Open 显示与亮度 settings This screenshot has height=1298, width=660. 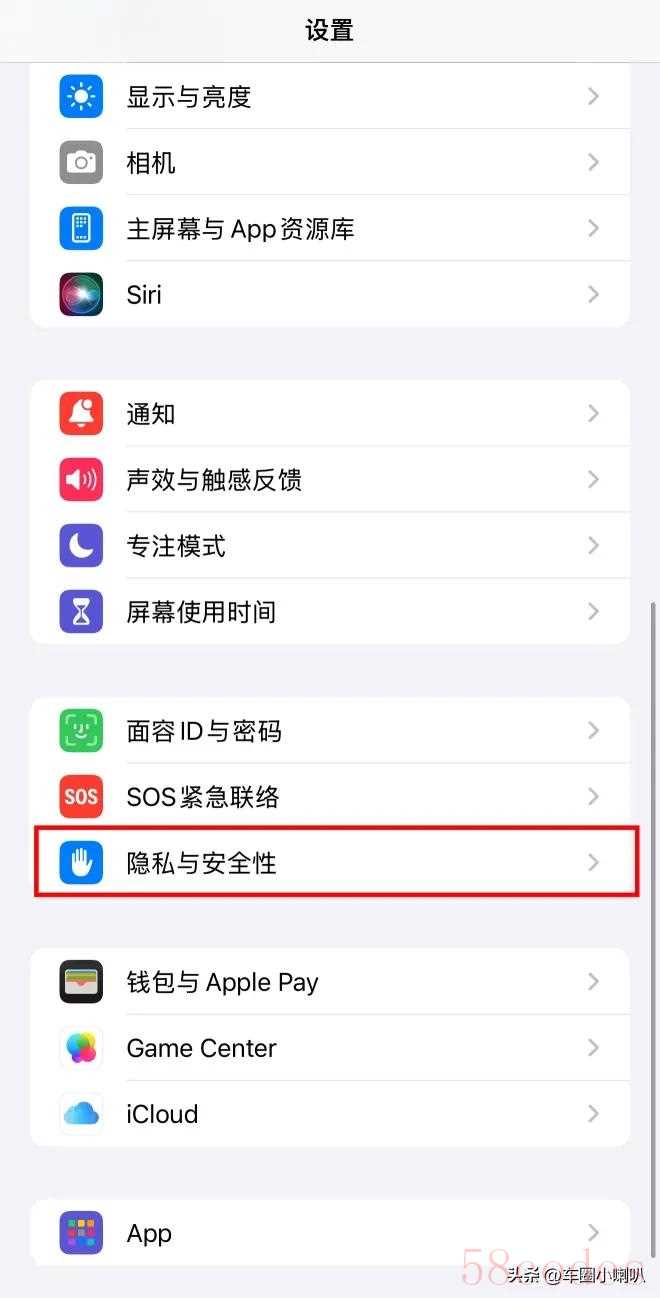click(330, 97)
